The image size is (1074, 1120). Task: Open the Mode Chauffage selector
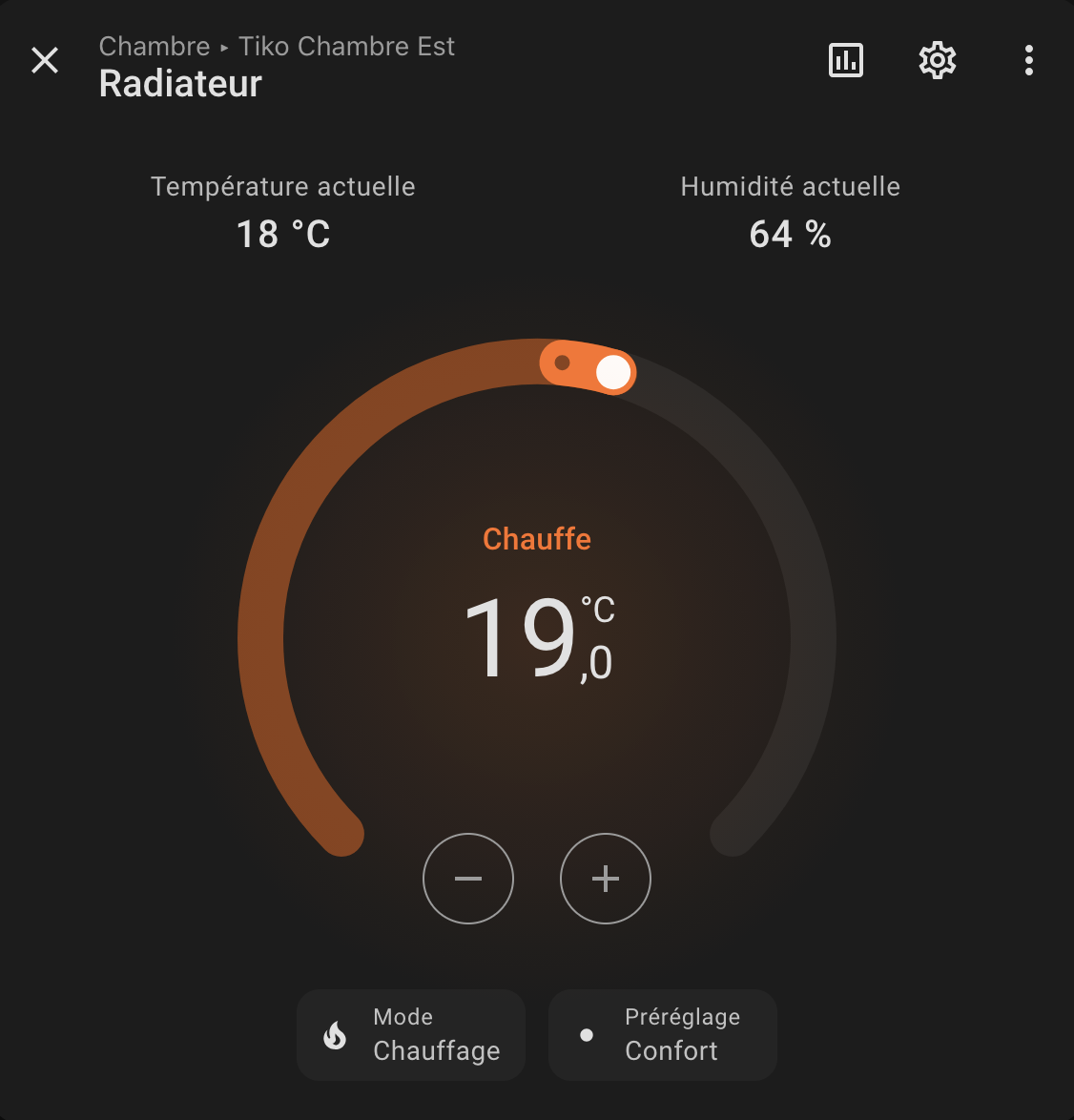[411, 1035]
